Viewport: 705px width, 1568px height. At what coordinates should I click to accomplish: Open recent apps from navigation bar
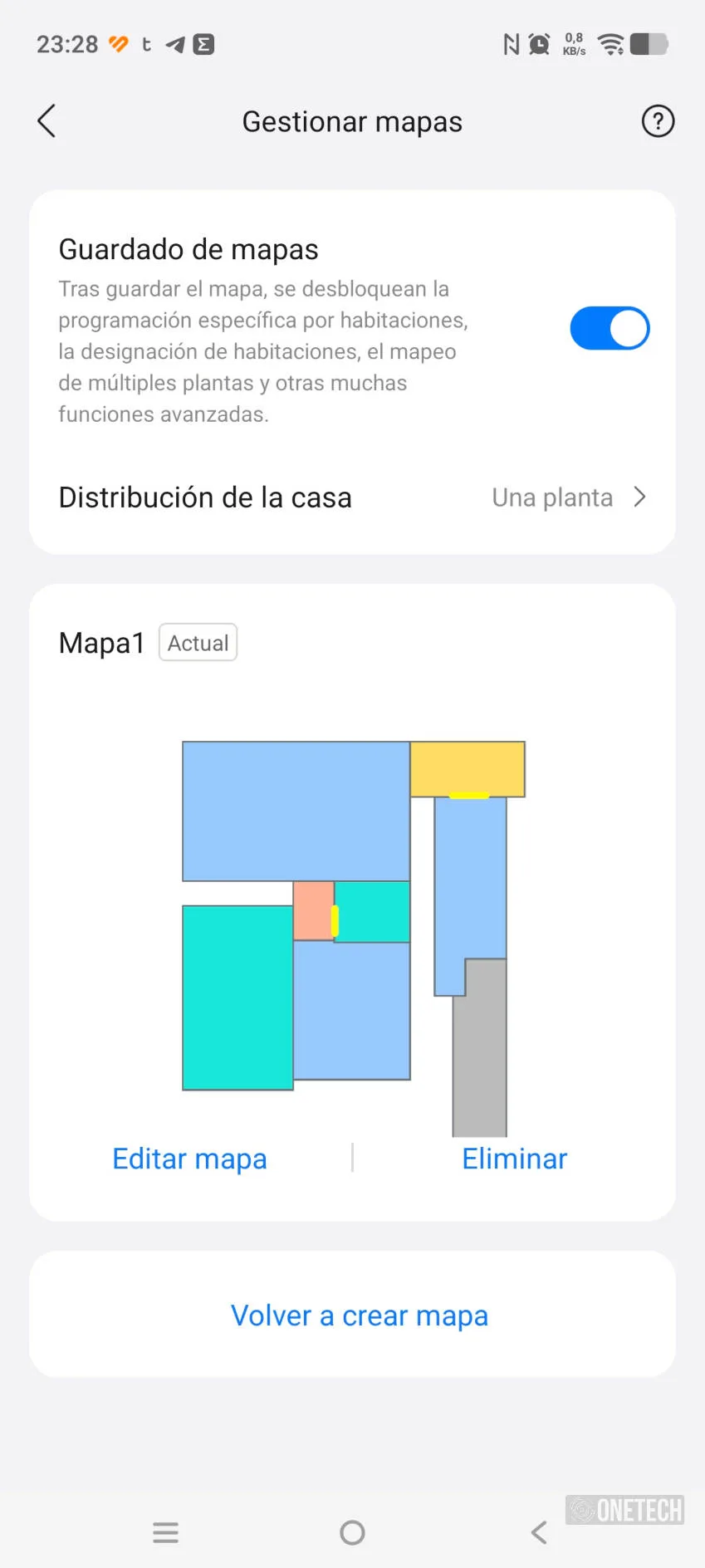[x=166, y=1532]
